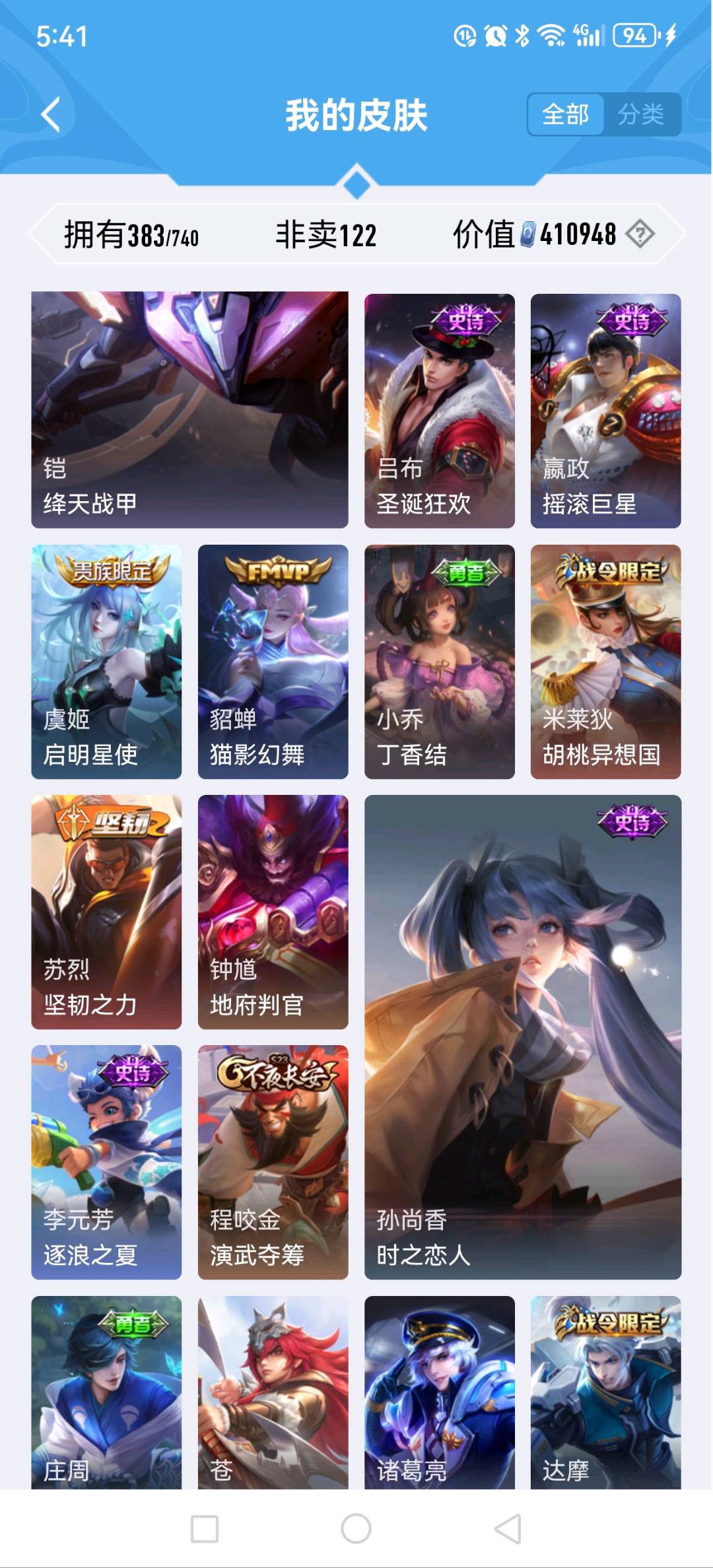View 嬴政 摇滚巨星 skin
Image resolution: width=713 pixels, height=1568 pixels.
pos(605,409)
